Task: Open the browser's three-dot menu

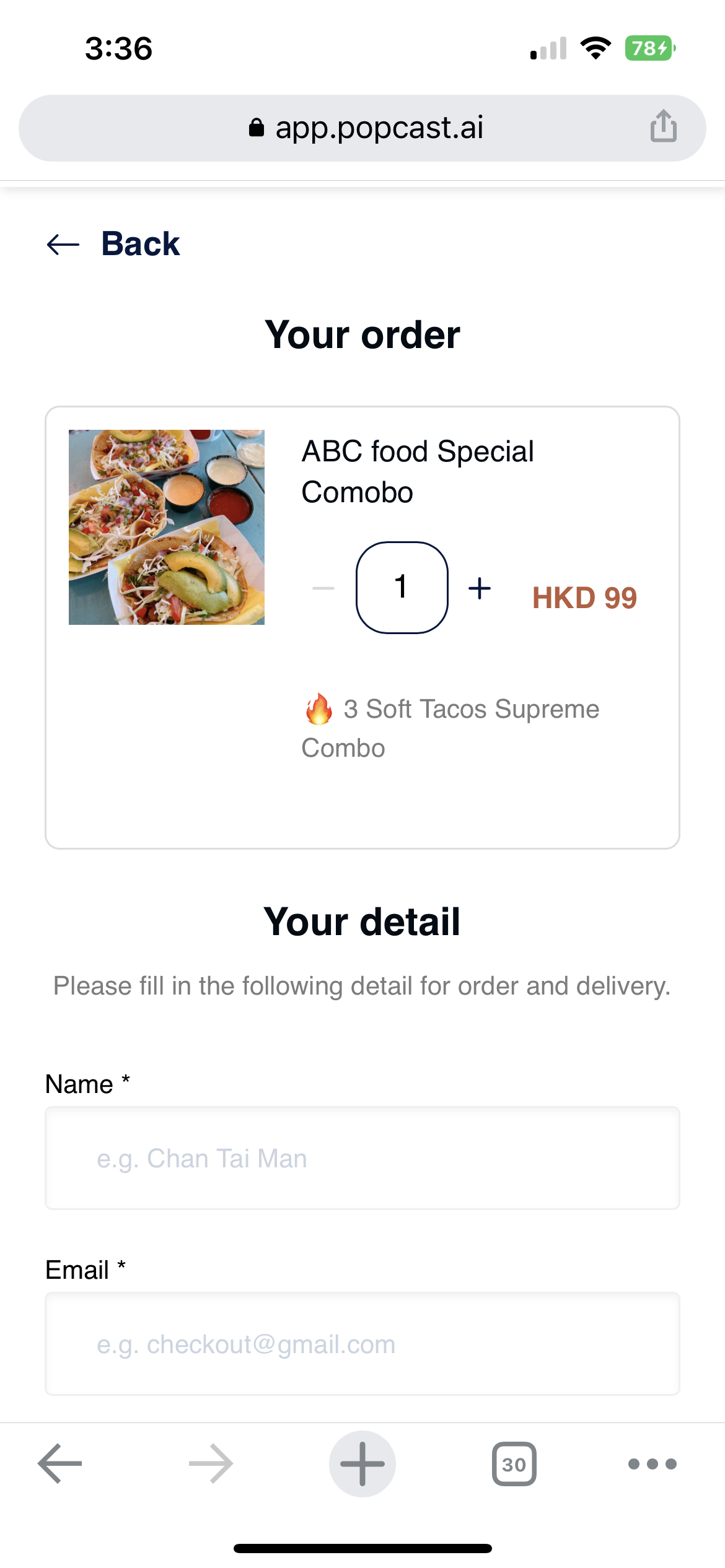Action: 652,1464
